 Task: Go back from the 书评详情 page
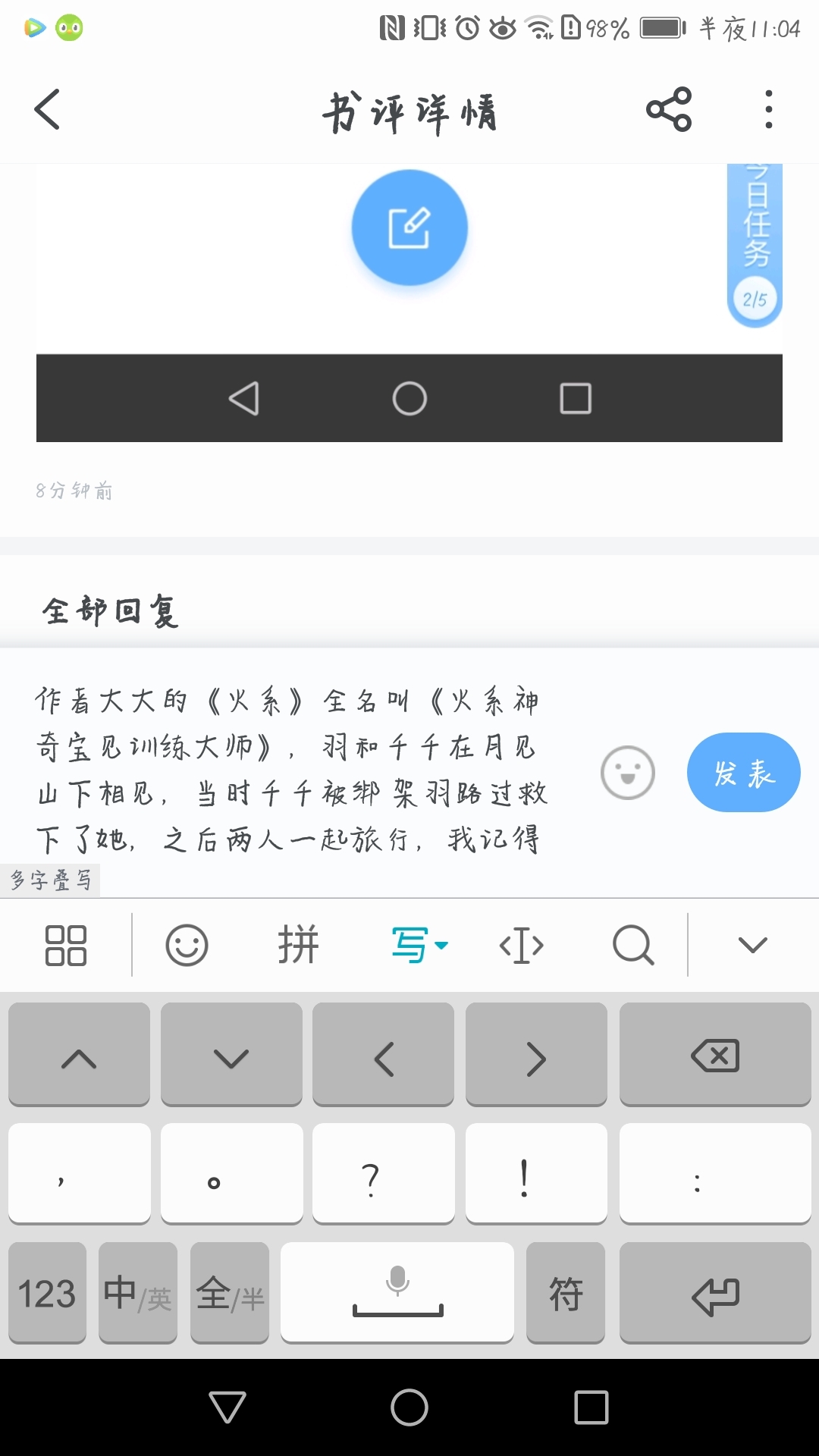47,110
